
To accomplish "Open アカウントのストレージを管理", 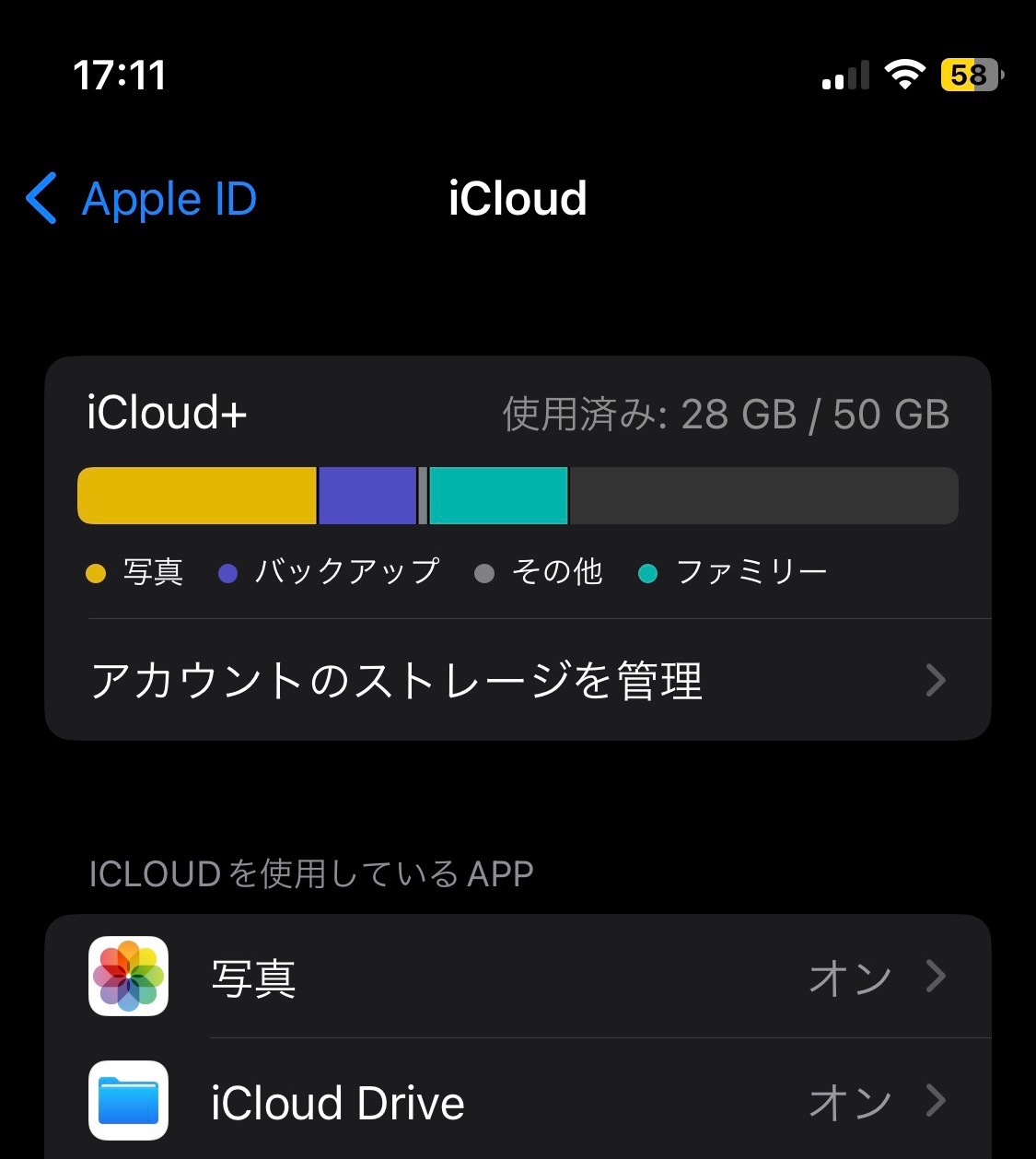I will tap(516, 681).
